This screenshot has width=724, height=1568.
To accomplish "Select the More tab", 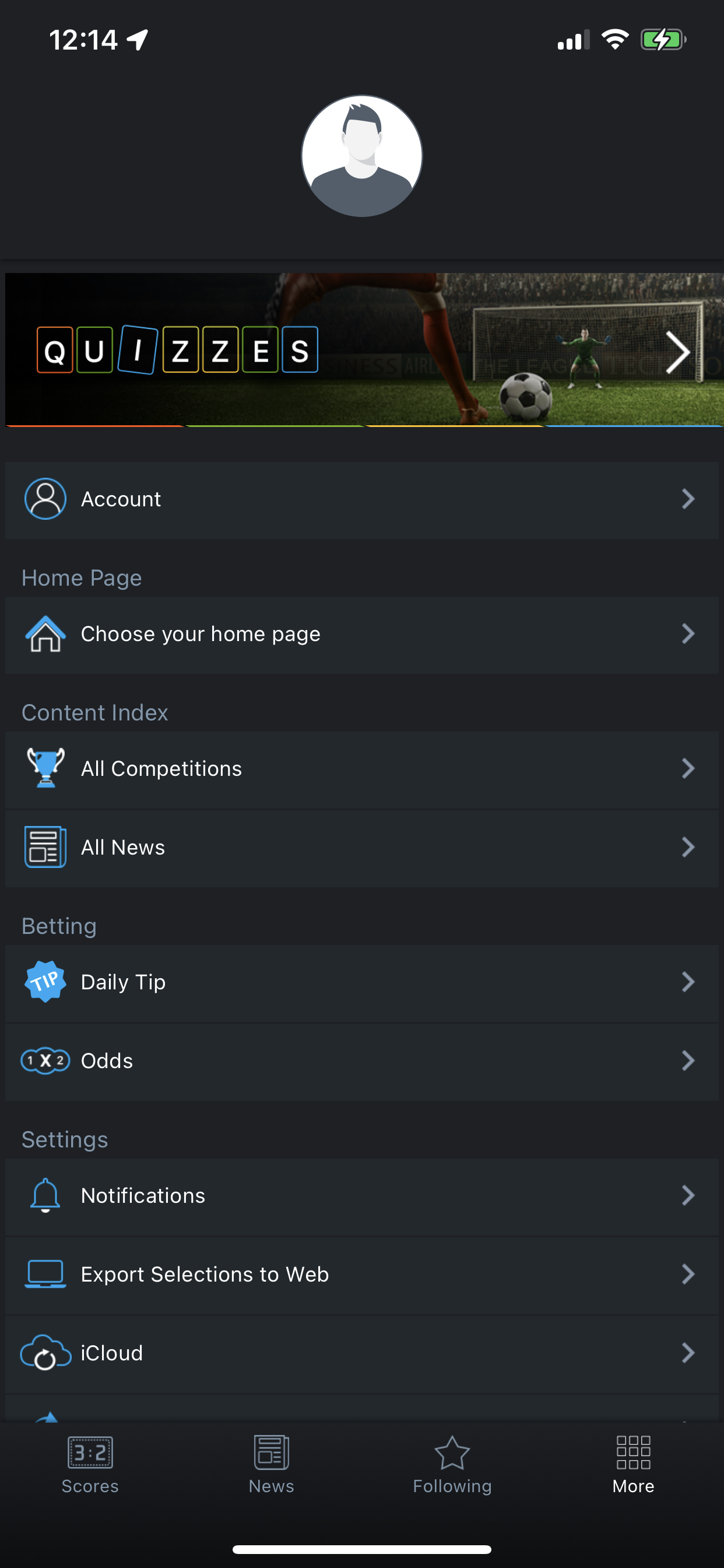I will pyautogui.click(x=633, y=1465).
